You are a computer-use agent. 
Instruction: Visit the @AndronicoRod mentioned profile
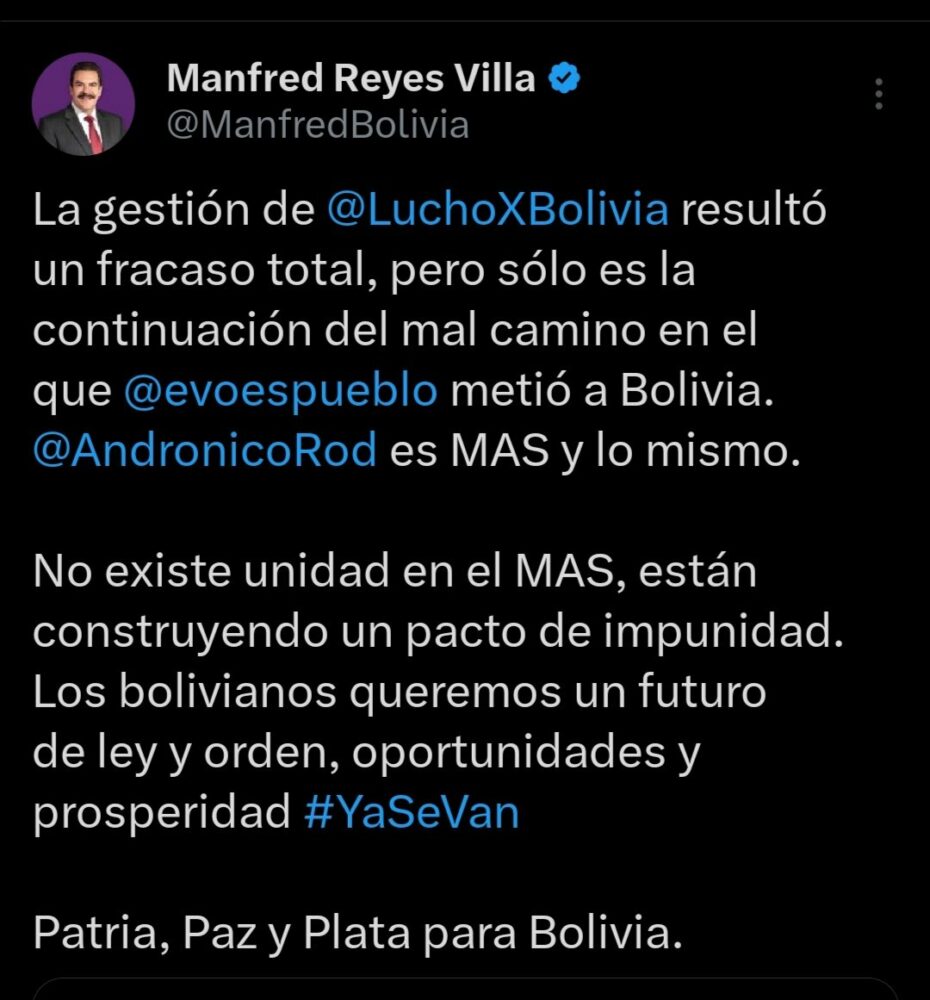click(x=205, y=451)
